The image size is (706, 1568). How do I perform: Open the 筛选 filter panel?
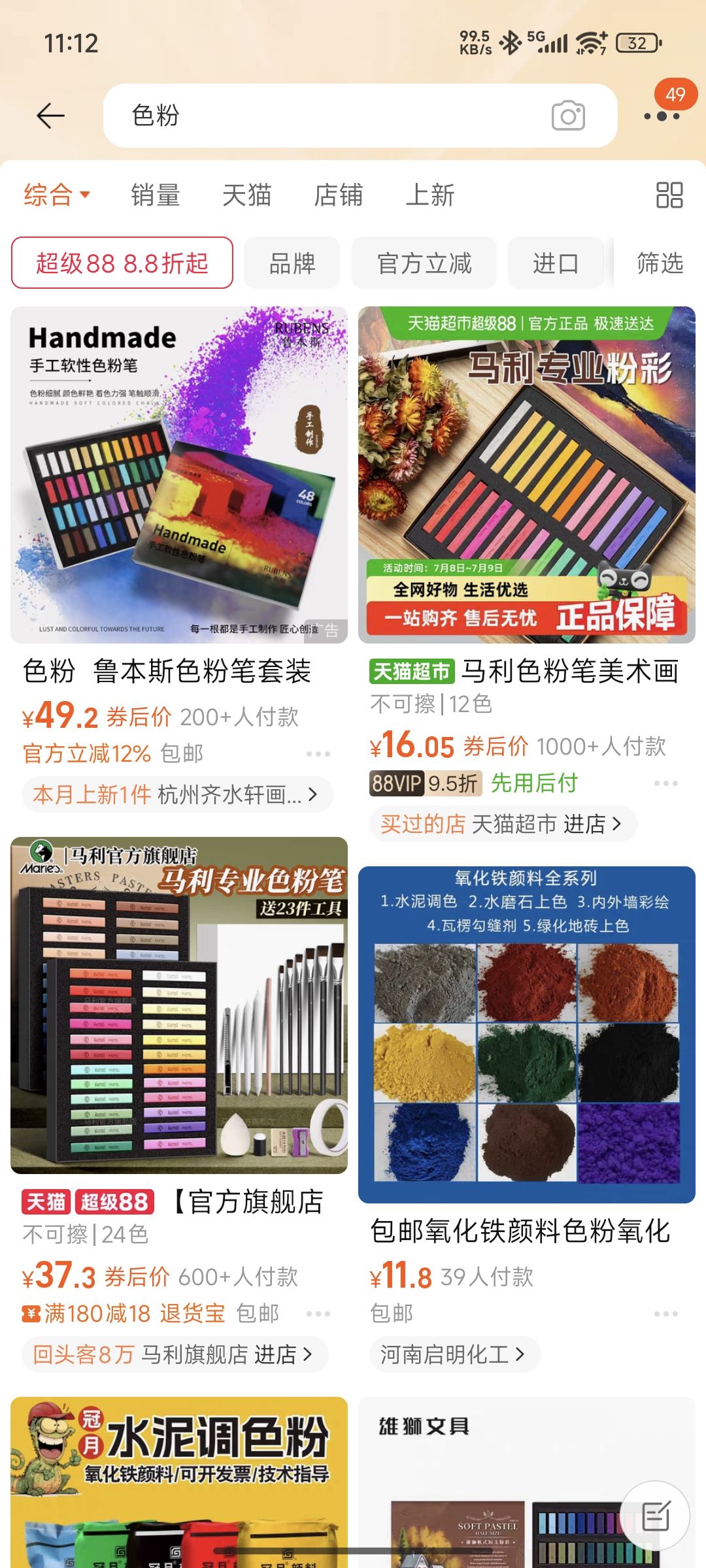pos(660,263)
